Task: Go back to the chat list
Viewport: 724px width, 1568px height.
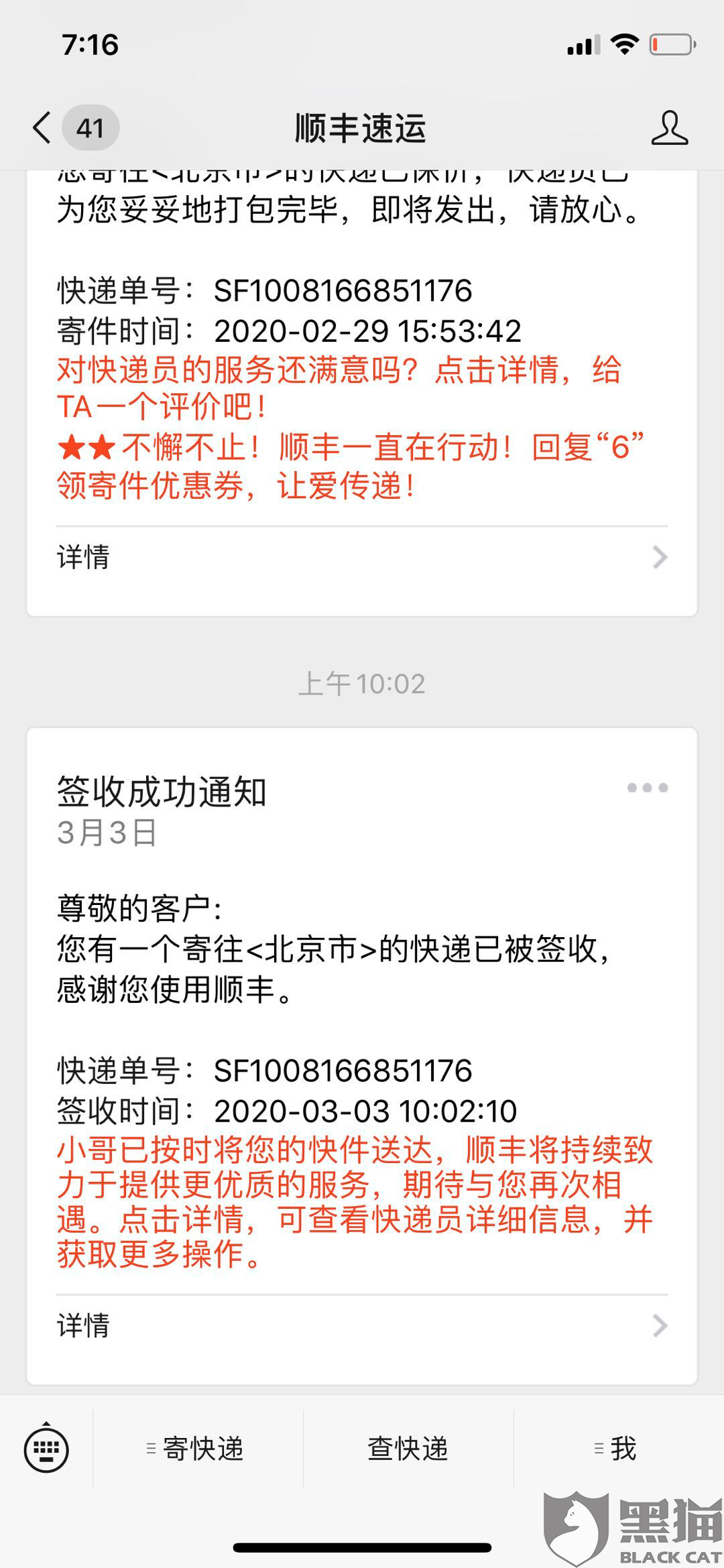Action: coord(42,127)
